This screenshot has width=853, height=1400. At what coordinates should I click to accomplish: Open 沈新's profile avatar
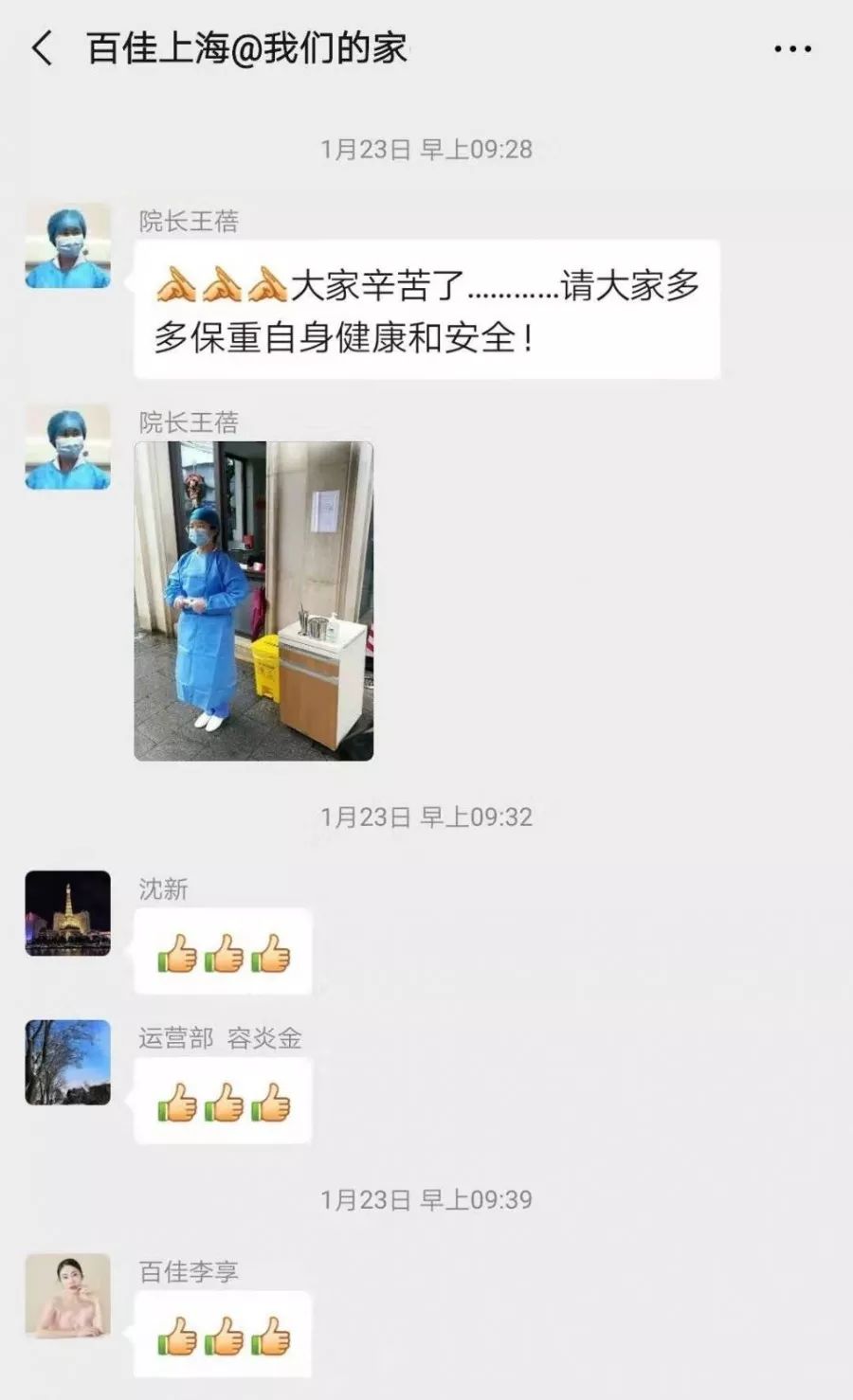pyautogui.click(x=68, y=913)
